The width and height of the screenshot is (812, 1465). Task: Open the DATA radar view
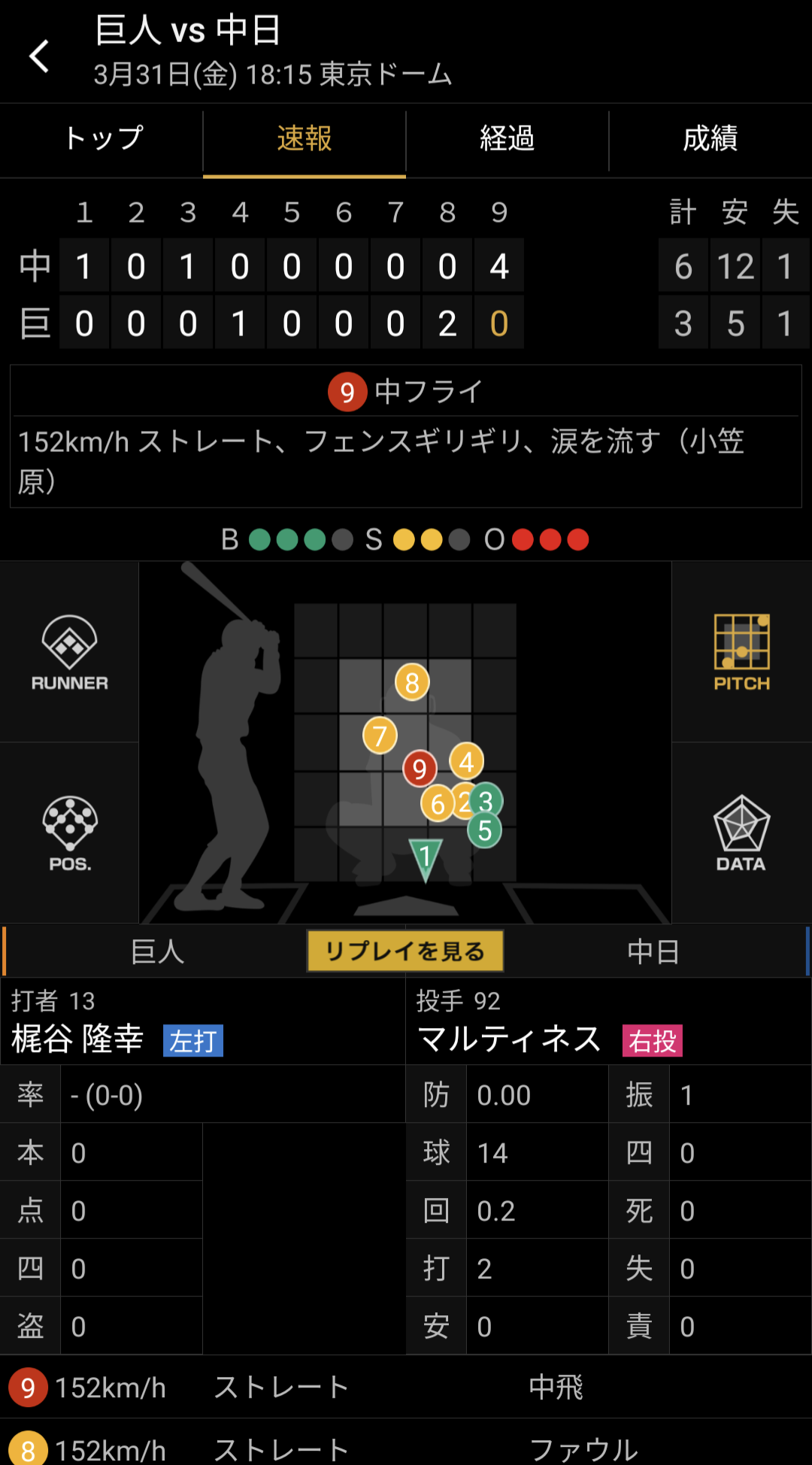click(741, 833)
